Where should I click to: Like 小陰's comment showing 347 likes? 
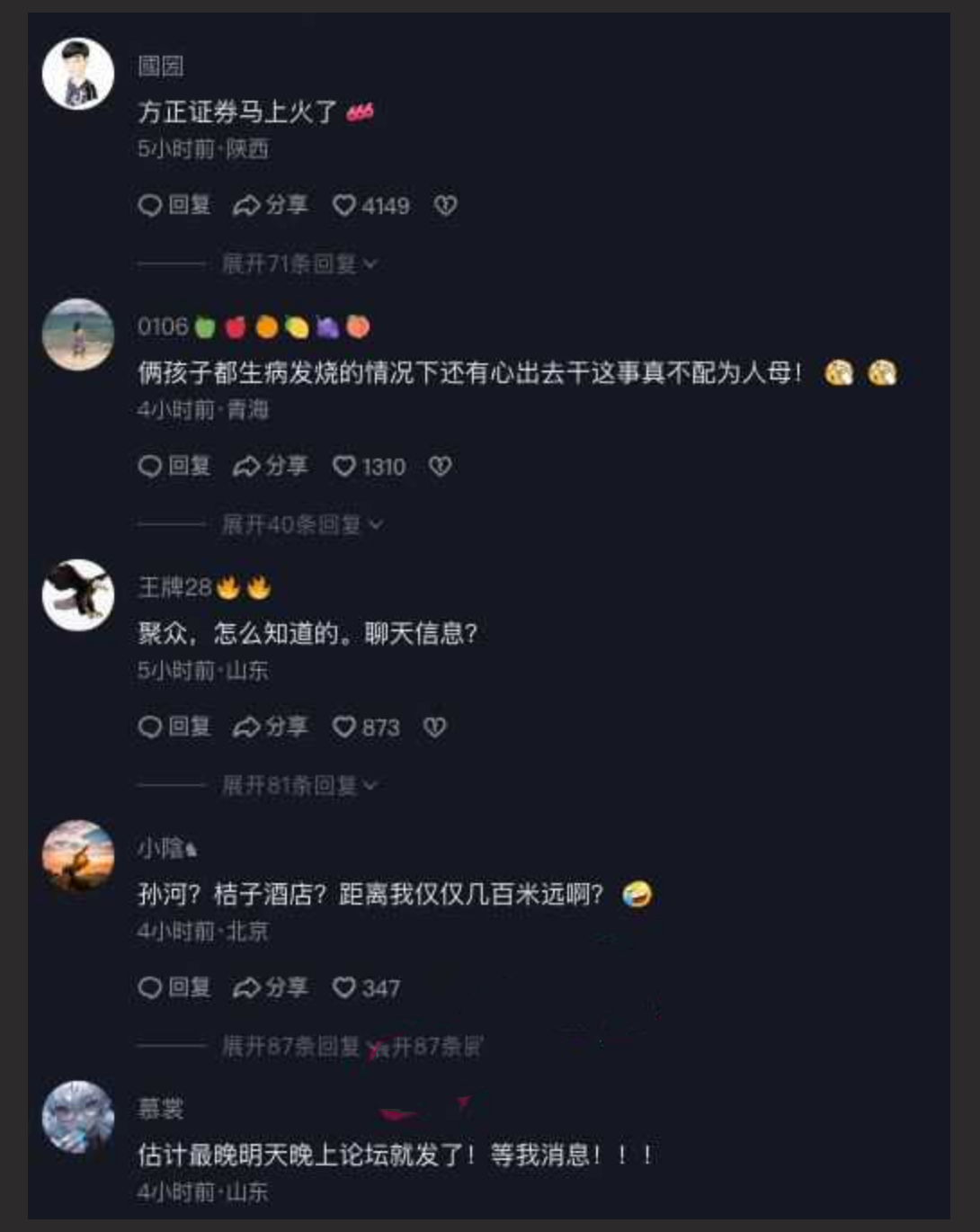coord(345,986)
